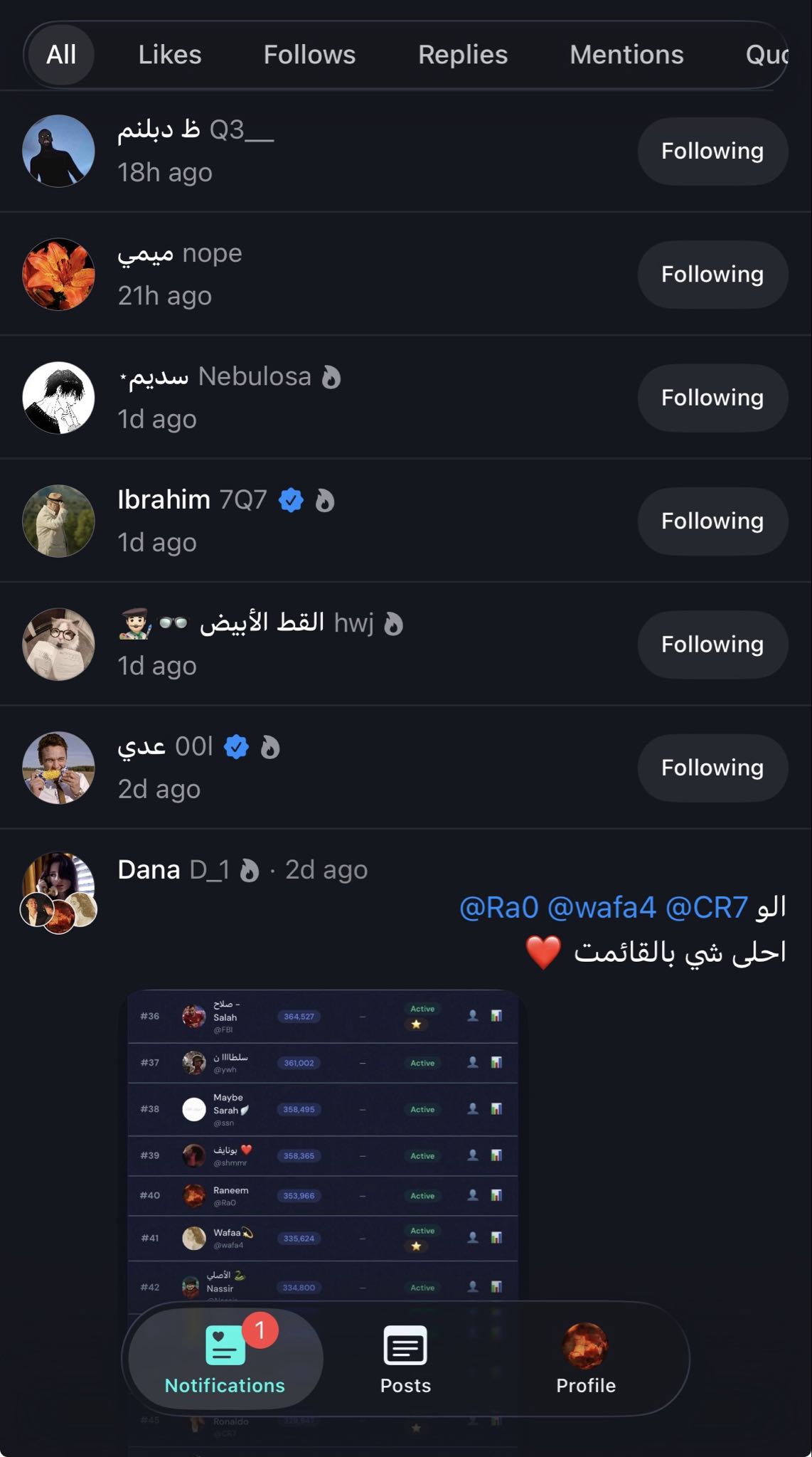Tap Following button beside 00l
The image size is (812, 1457).
coord(712,768)
